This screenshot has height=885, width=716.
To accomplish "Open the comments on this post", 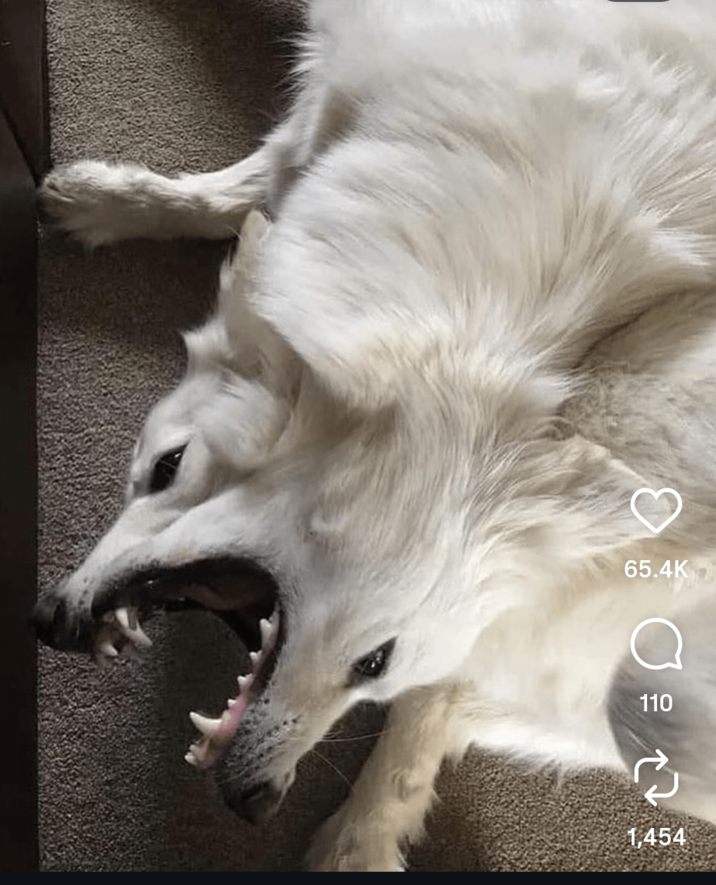I will [656, 645].
